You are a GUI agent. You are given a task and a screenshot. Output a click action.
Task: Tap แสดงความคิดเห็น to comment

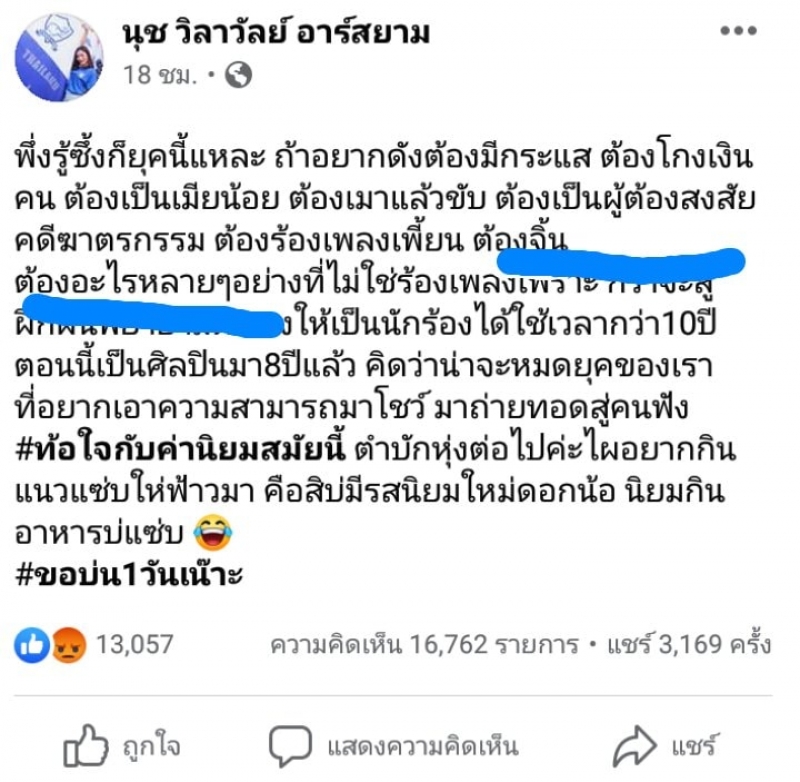[x=393, y=746]
